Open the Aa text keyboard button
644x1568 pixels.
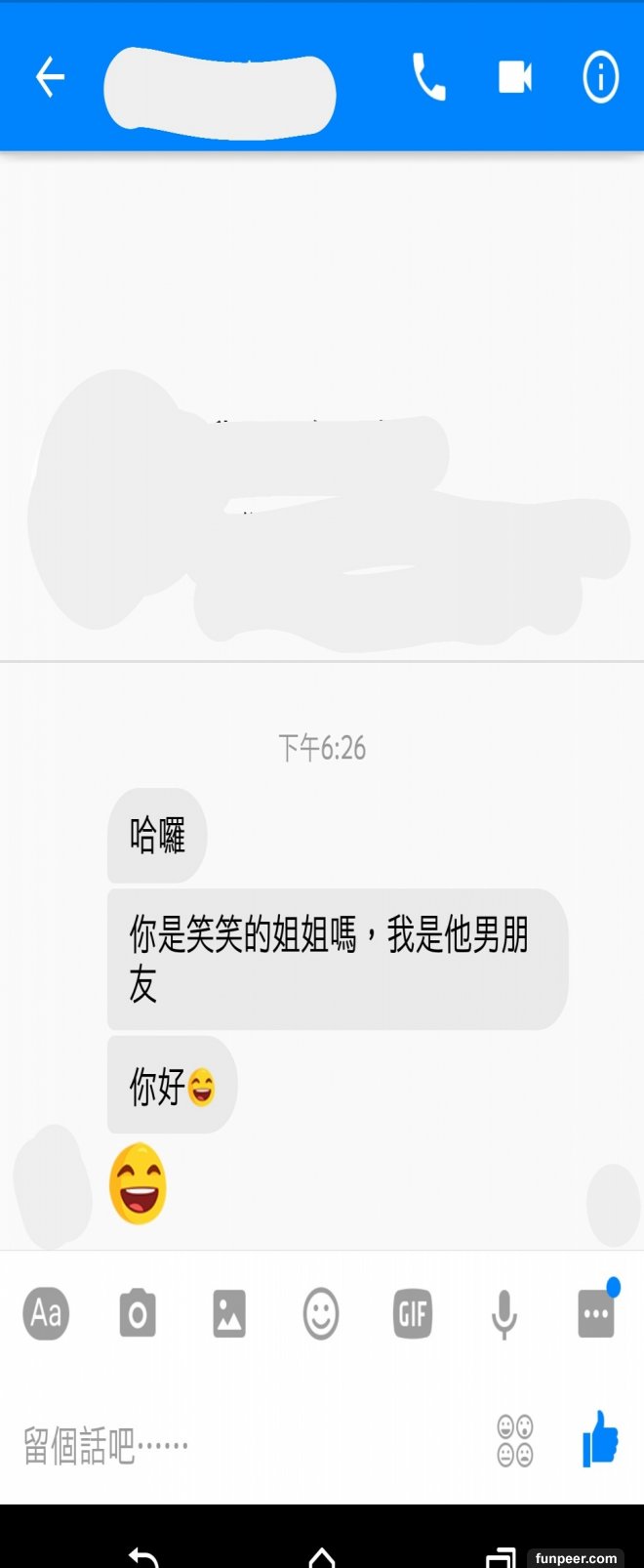46,1313
